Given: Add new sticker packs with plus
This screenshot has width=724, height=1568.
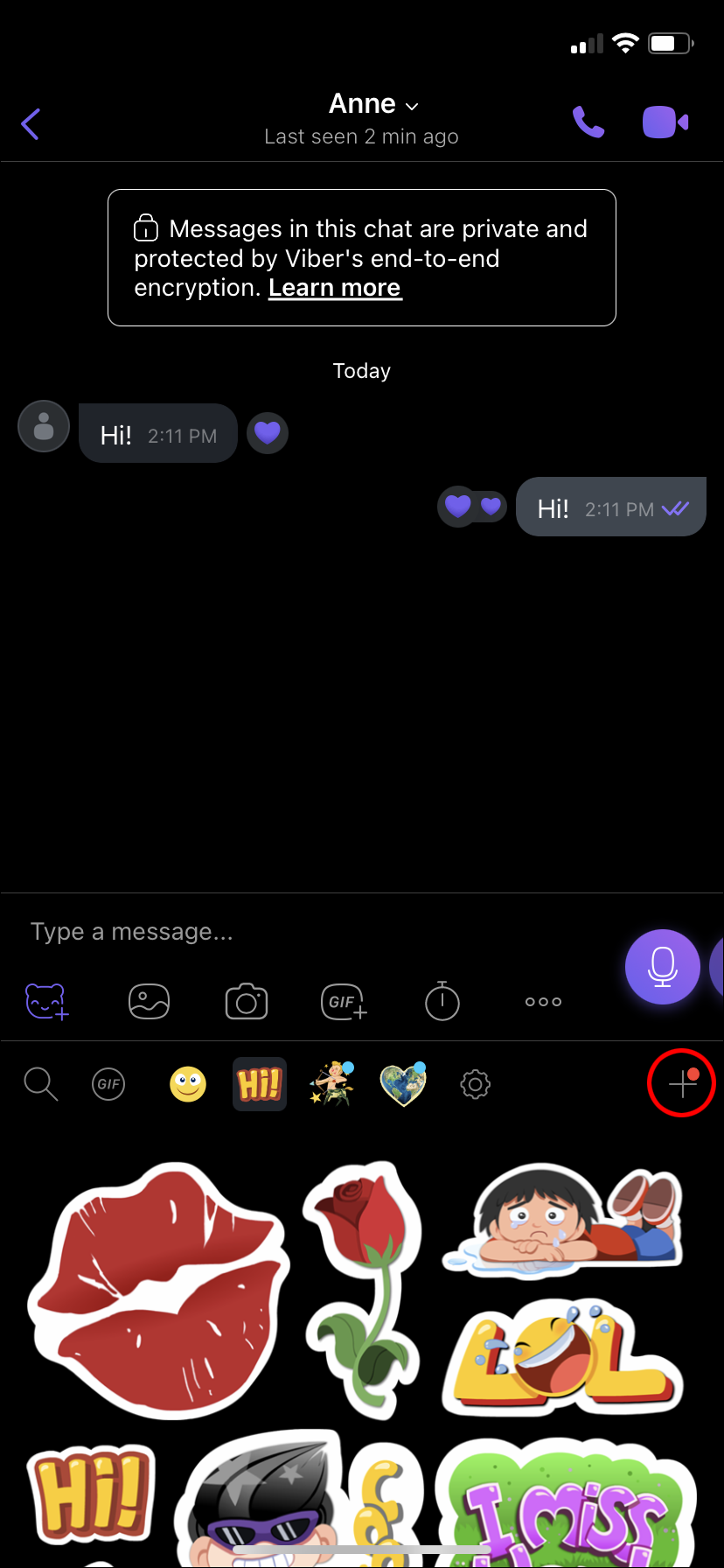Looking at the screenshot, I should [682, 1084].
